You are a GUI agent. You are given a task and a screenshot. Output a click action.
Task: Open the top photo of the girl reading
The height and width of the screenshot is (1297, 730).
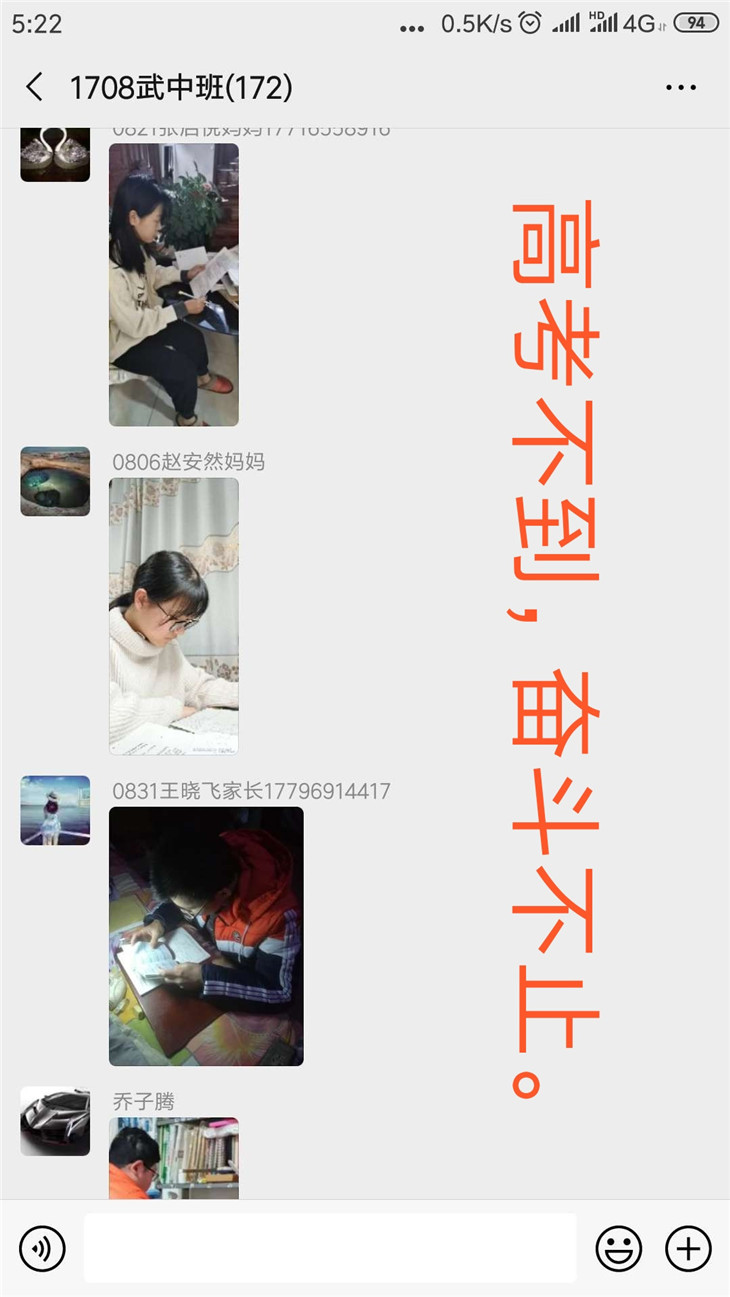(174, 285)
